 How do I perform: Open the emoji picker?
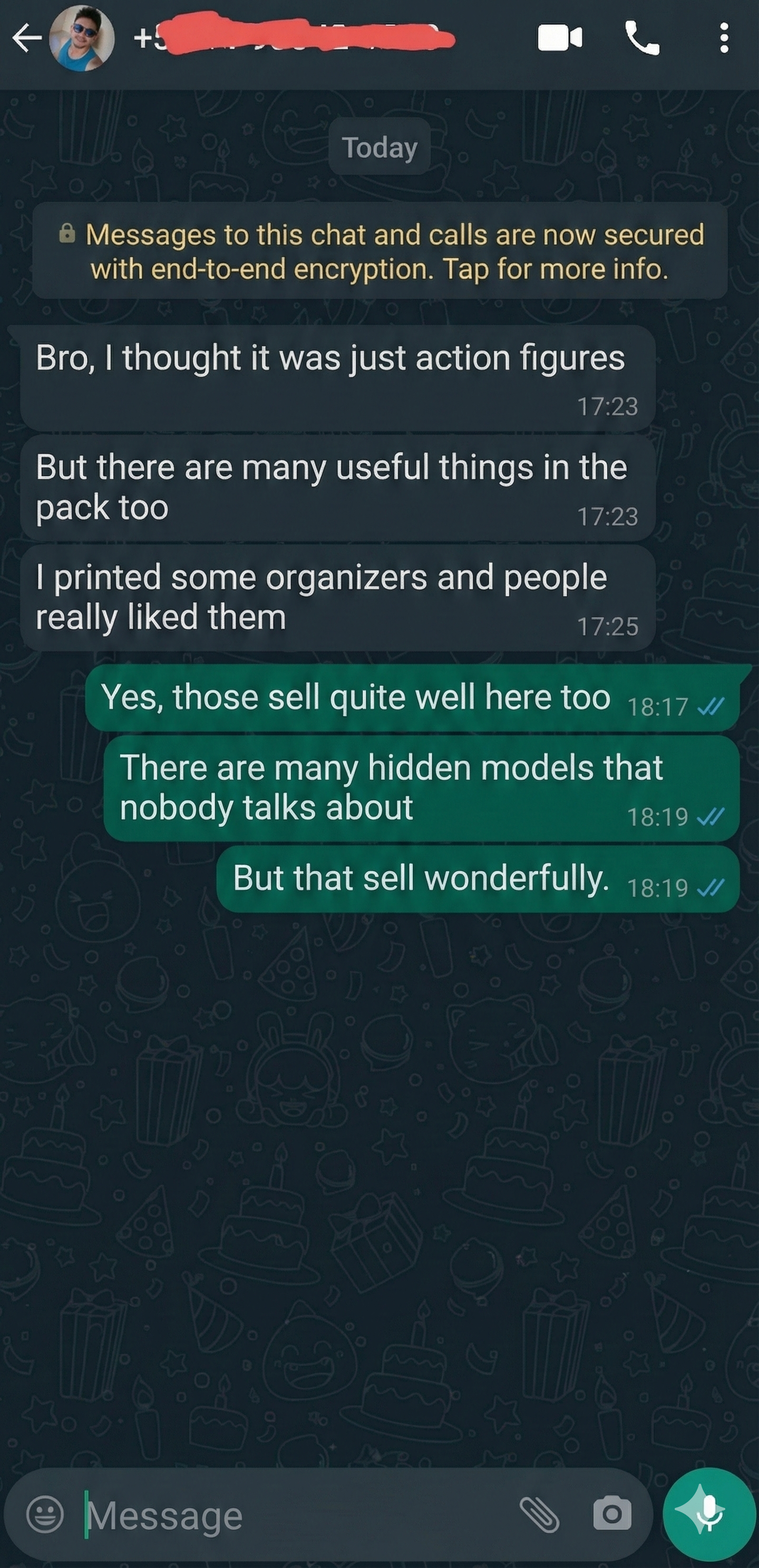(x=45, y=1514)
